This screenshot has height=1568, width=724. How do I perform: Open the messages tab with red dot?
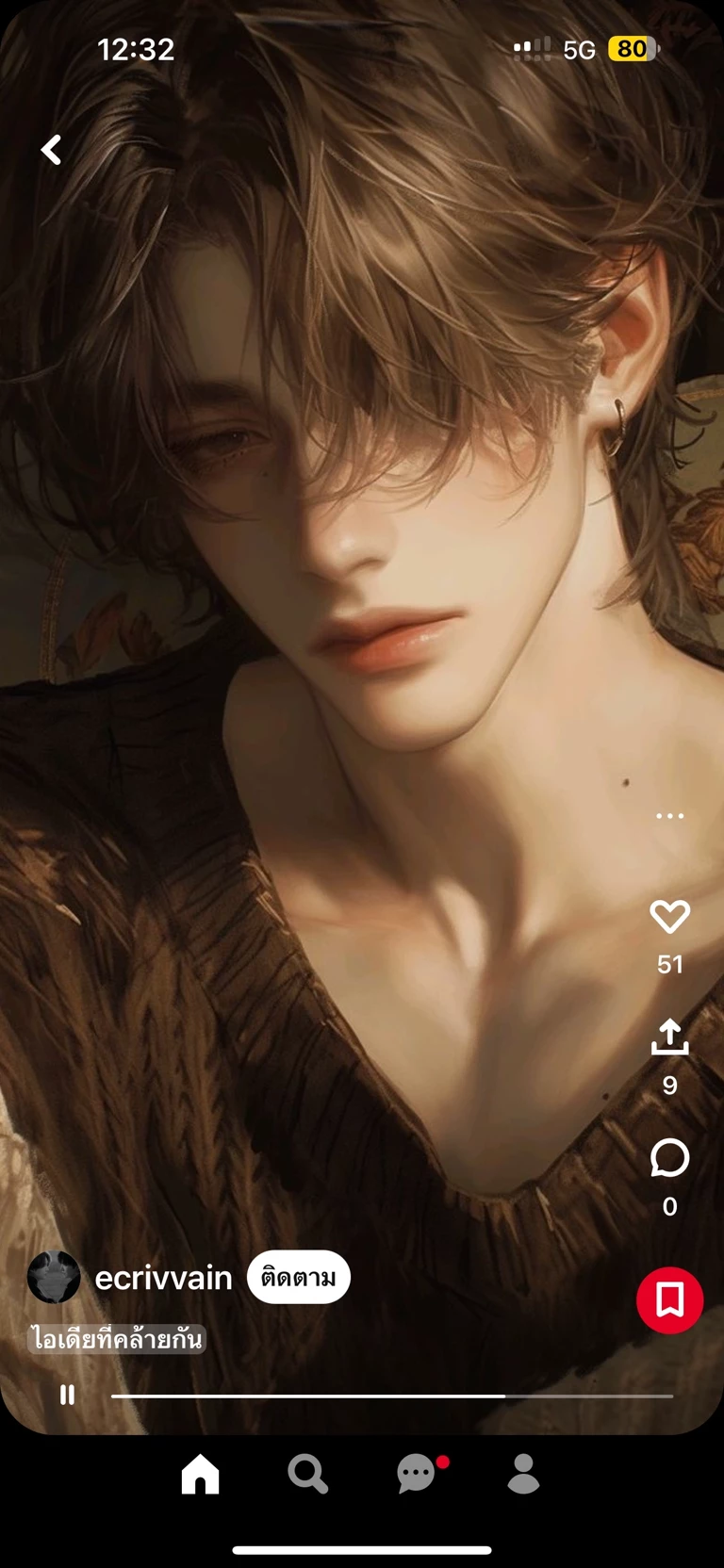[x=416, y=1474]
